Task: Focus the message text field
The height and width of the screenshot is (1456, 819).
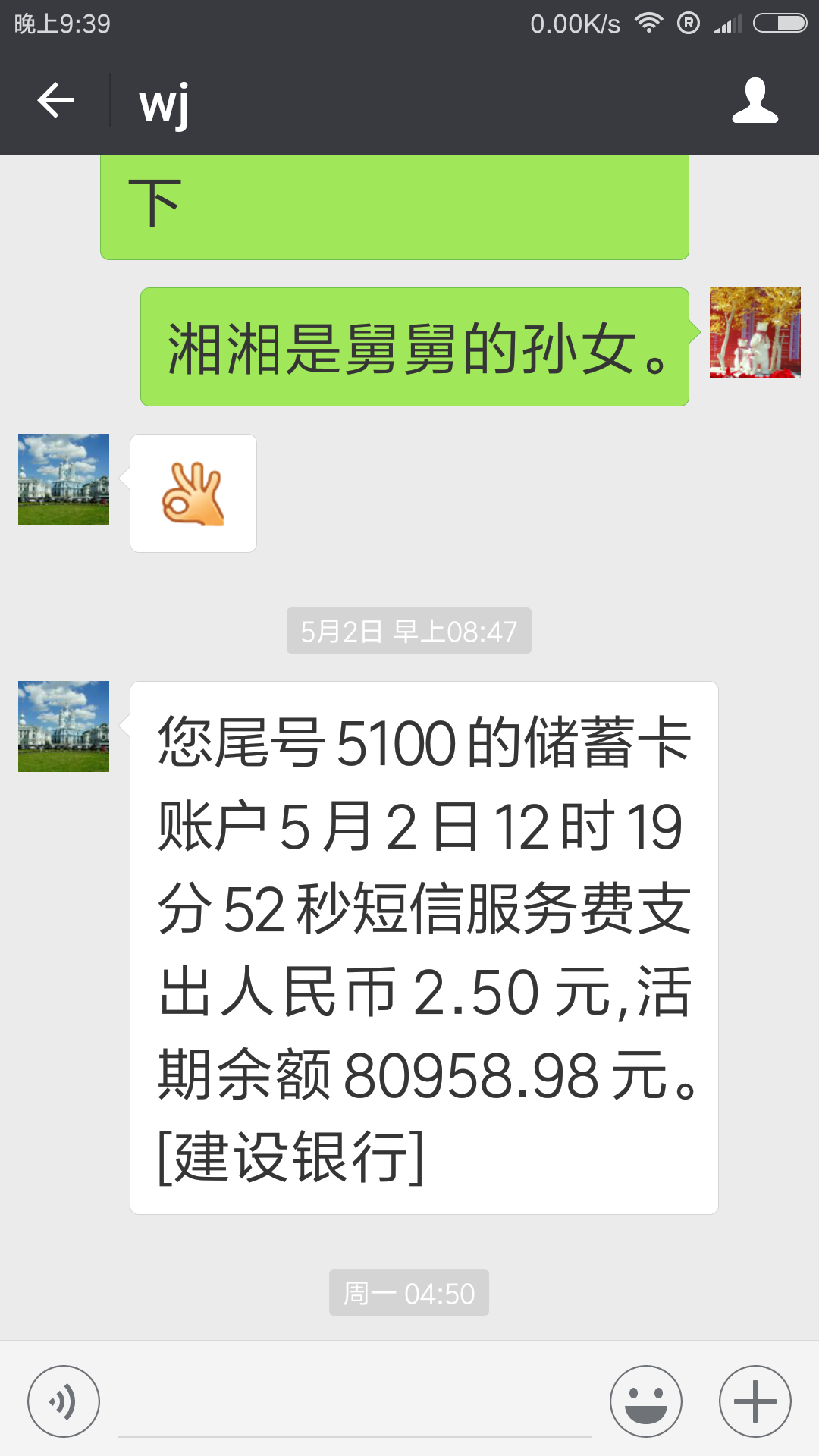Action: (354, 1403)
